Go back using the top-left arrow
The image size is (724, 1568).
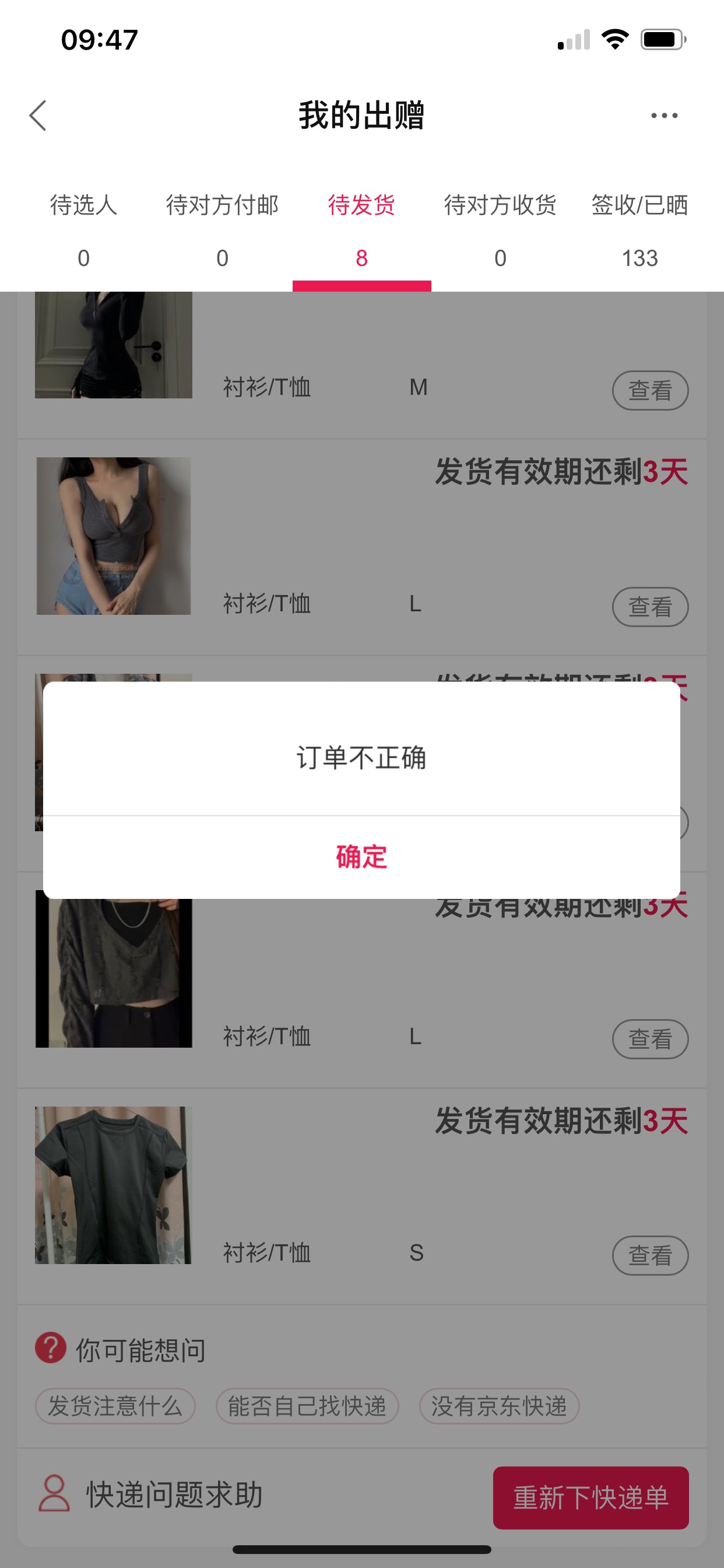pyautogui.click(x=38, y=115)
